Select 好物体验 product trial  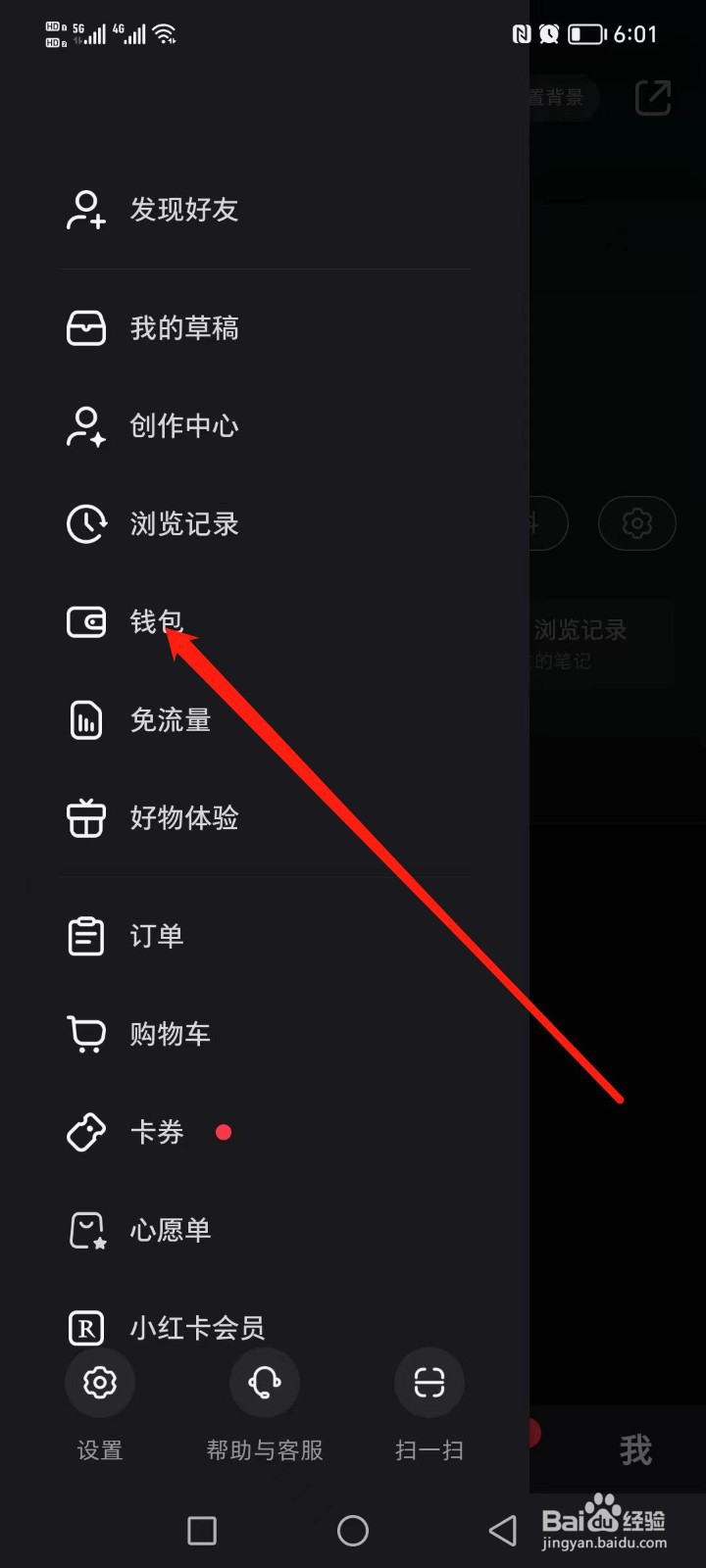click(184, 818)
